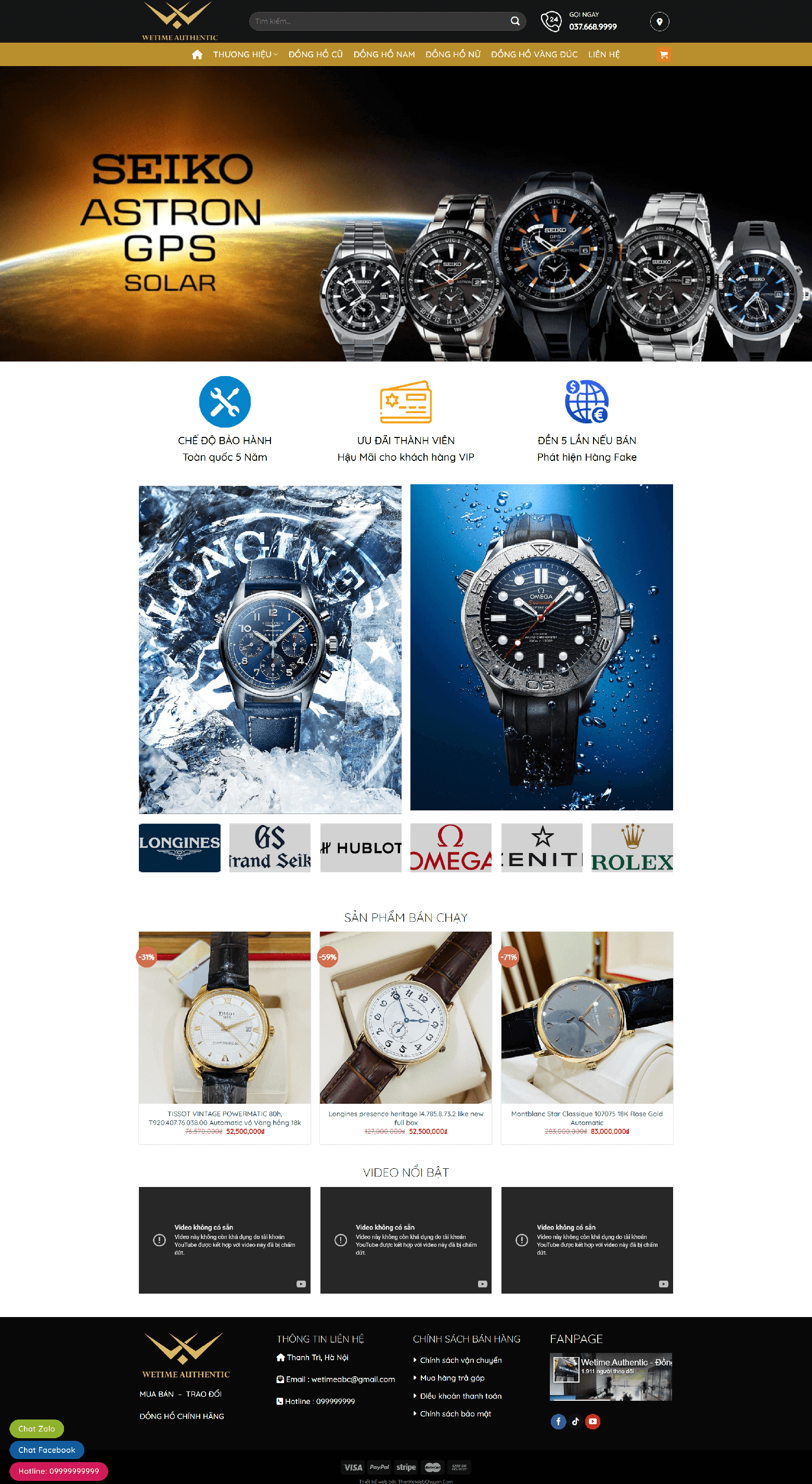
Task: Open the ĐỒNG HỒ NAM category
Action: [x=384, y=54]
